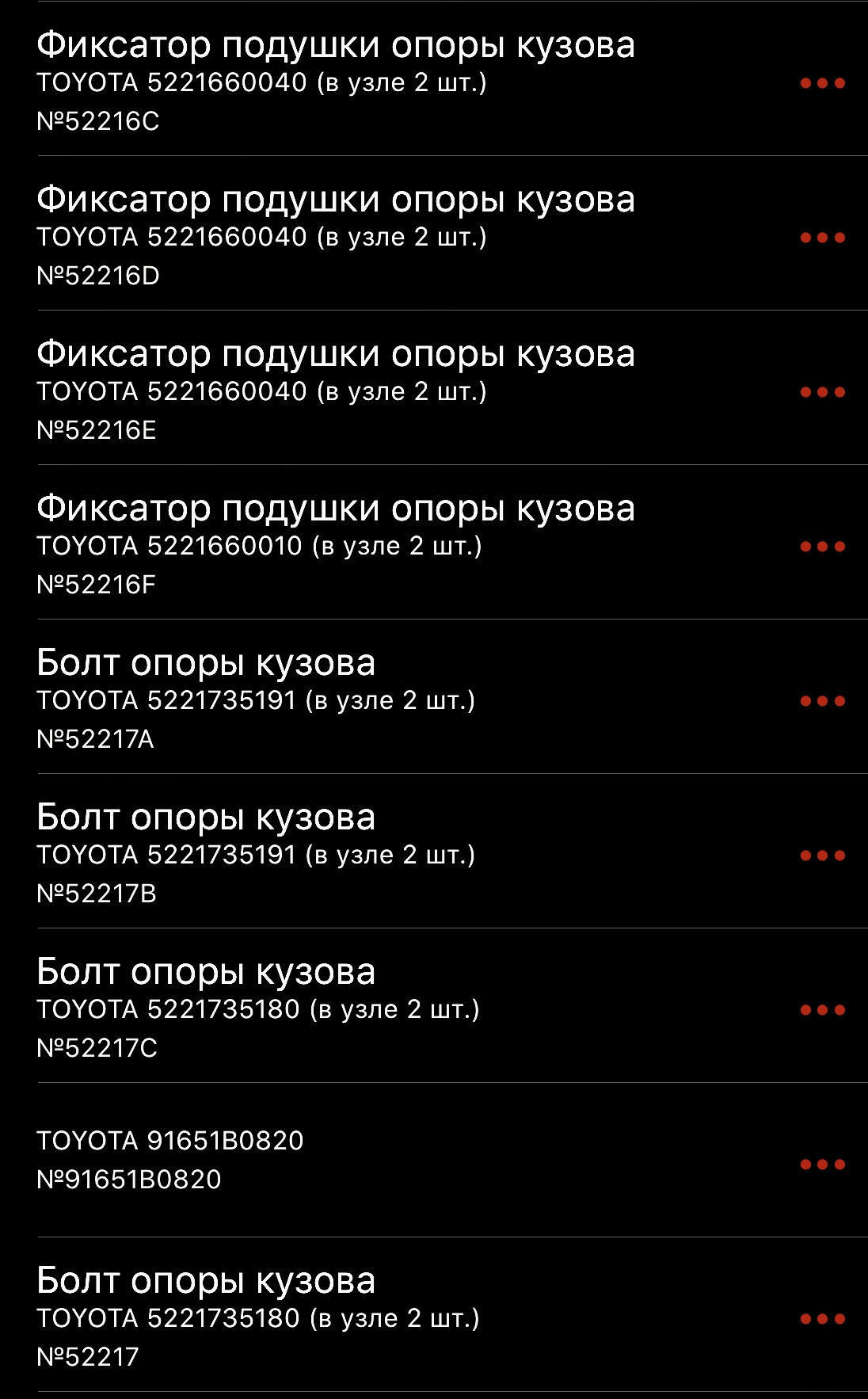This screenshot has height=1399, width=868.
Task: Tap the Болт опоры кузова item labeled №52217A
Action: 317,697
